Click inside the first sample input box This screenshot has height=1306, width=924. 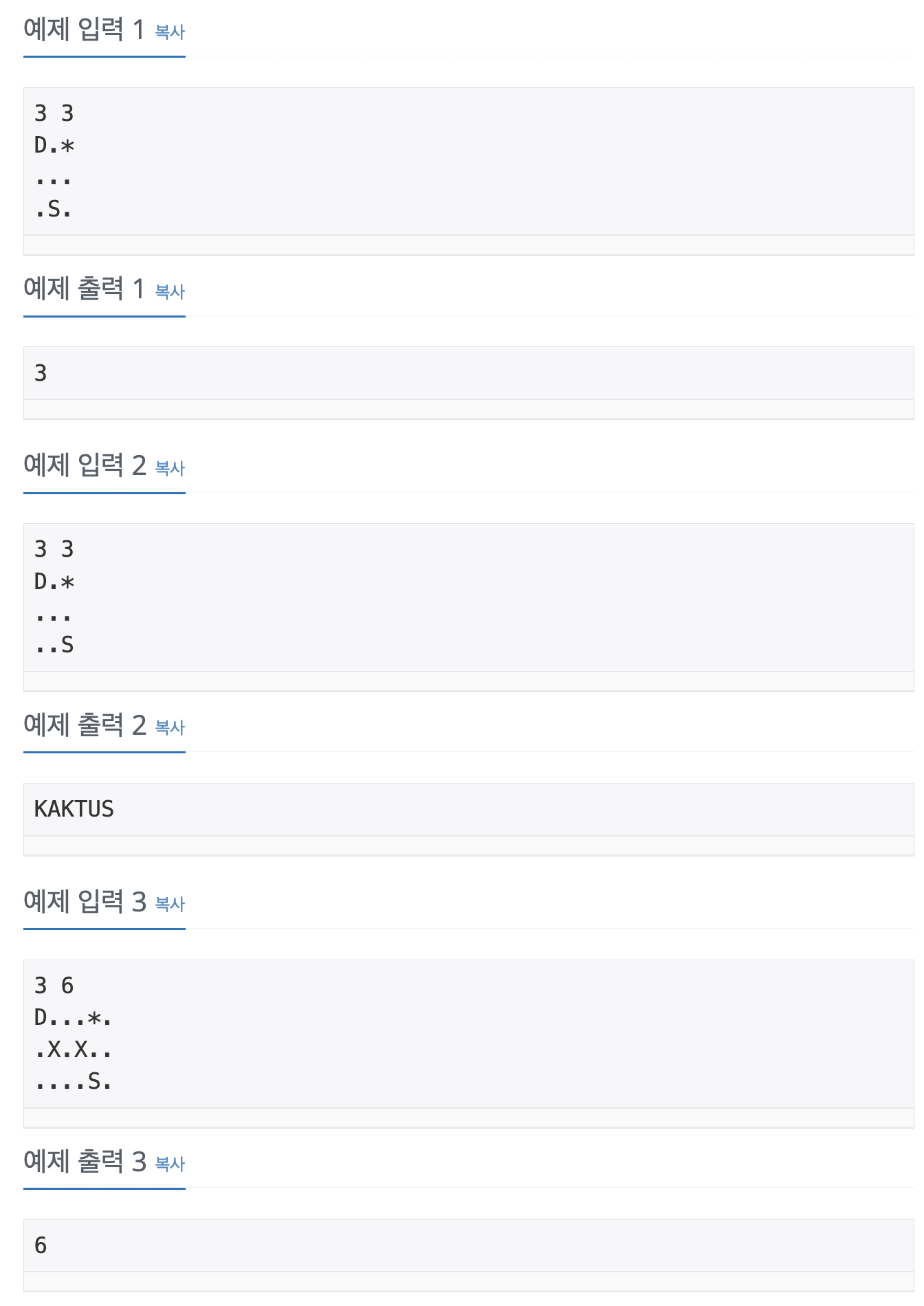pos(275,162)
